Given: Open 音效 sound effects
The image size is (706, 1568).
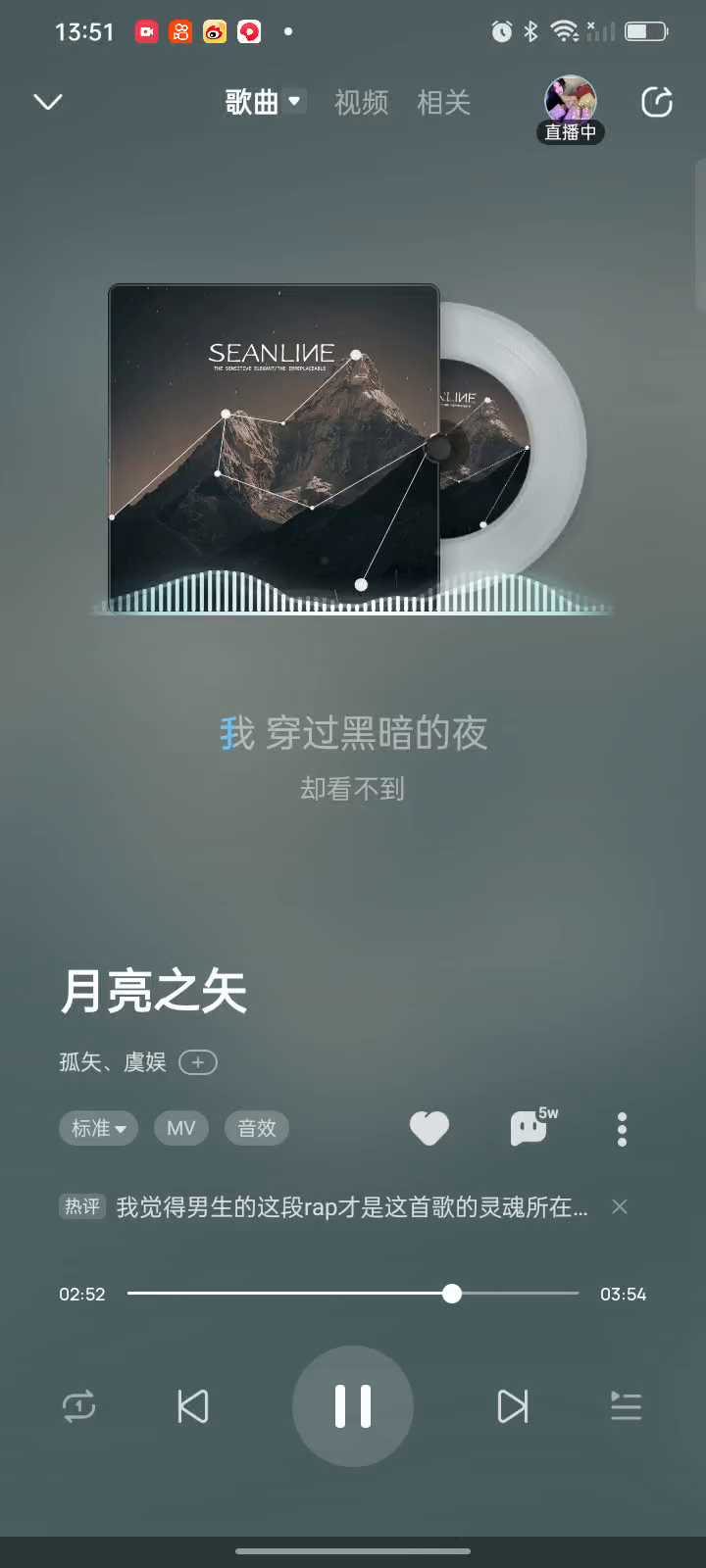Looking at the screenshot, I should [257, 1128].
